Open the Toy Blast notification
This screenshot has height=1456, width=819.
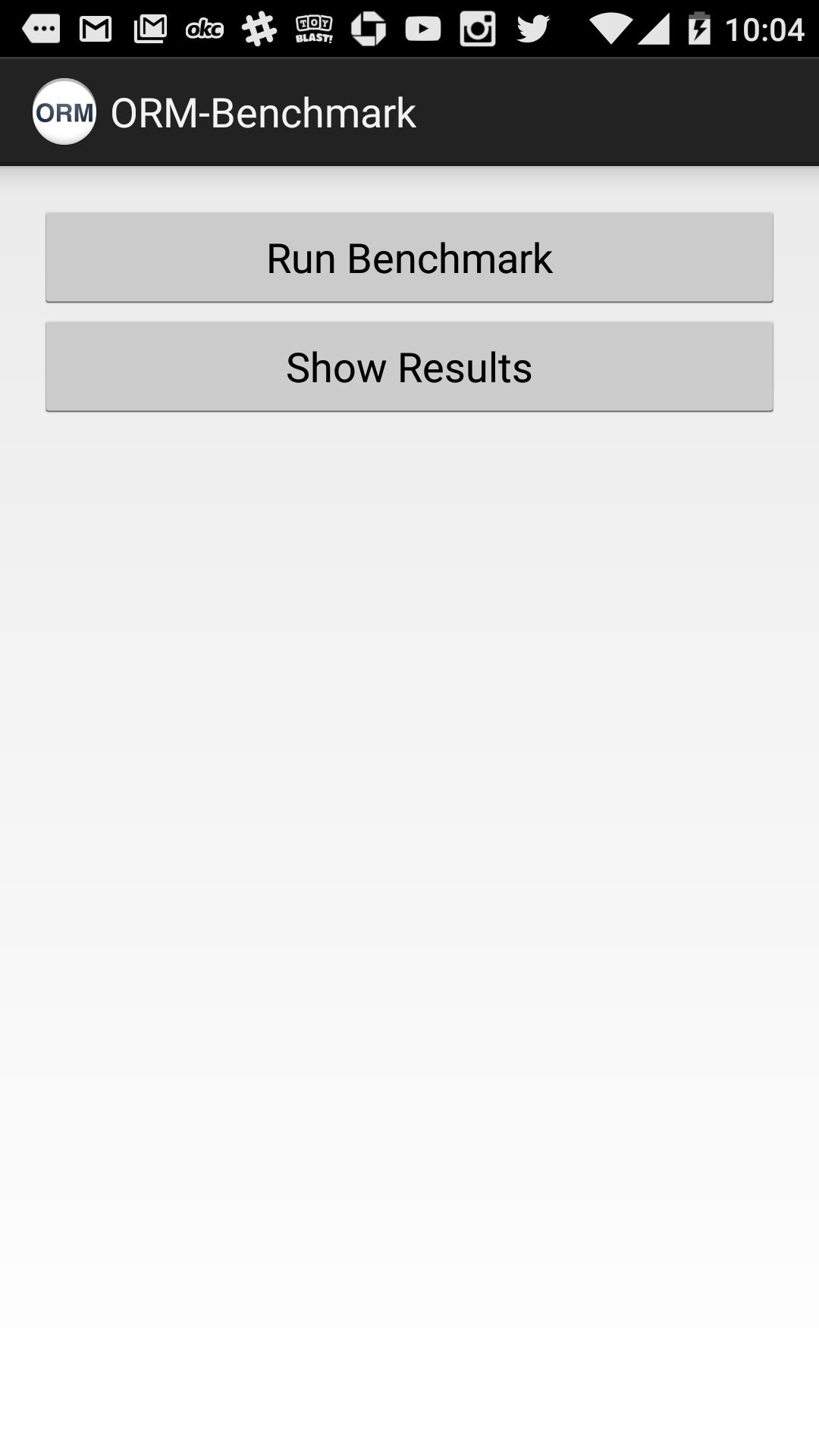[x=313, y=29]
